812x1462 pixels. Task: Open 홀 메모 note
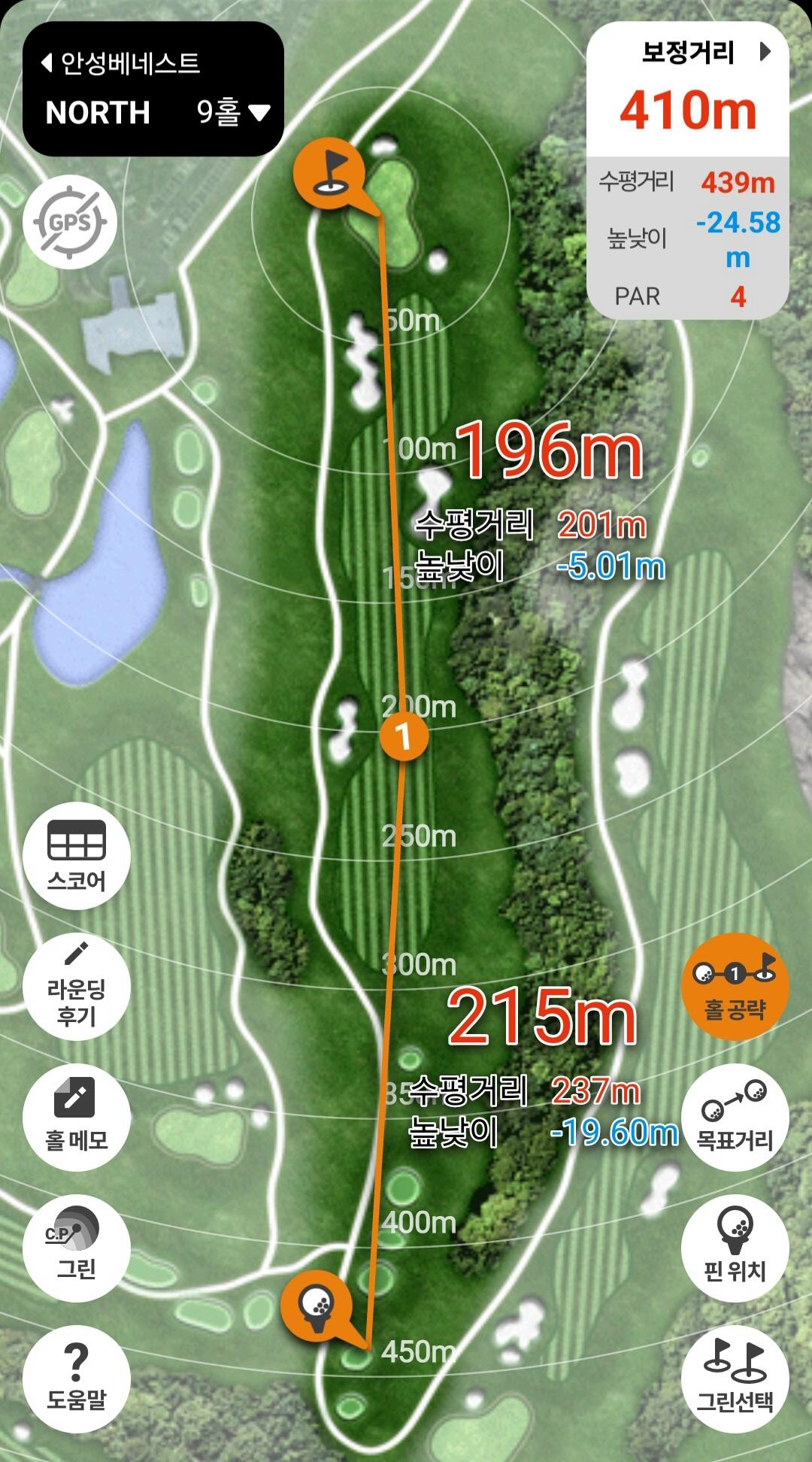pyautogui.click(x=77, y=1117)
